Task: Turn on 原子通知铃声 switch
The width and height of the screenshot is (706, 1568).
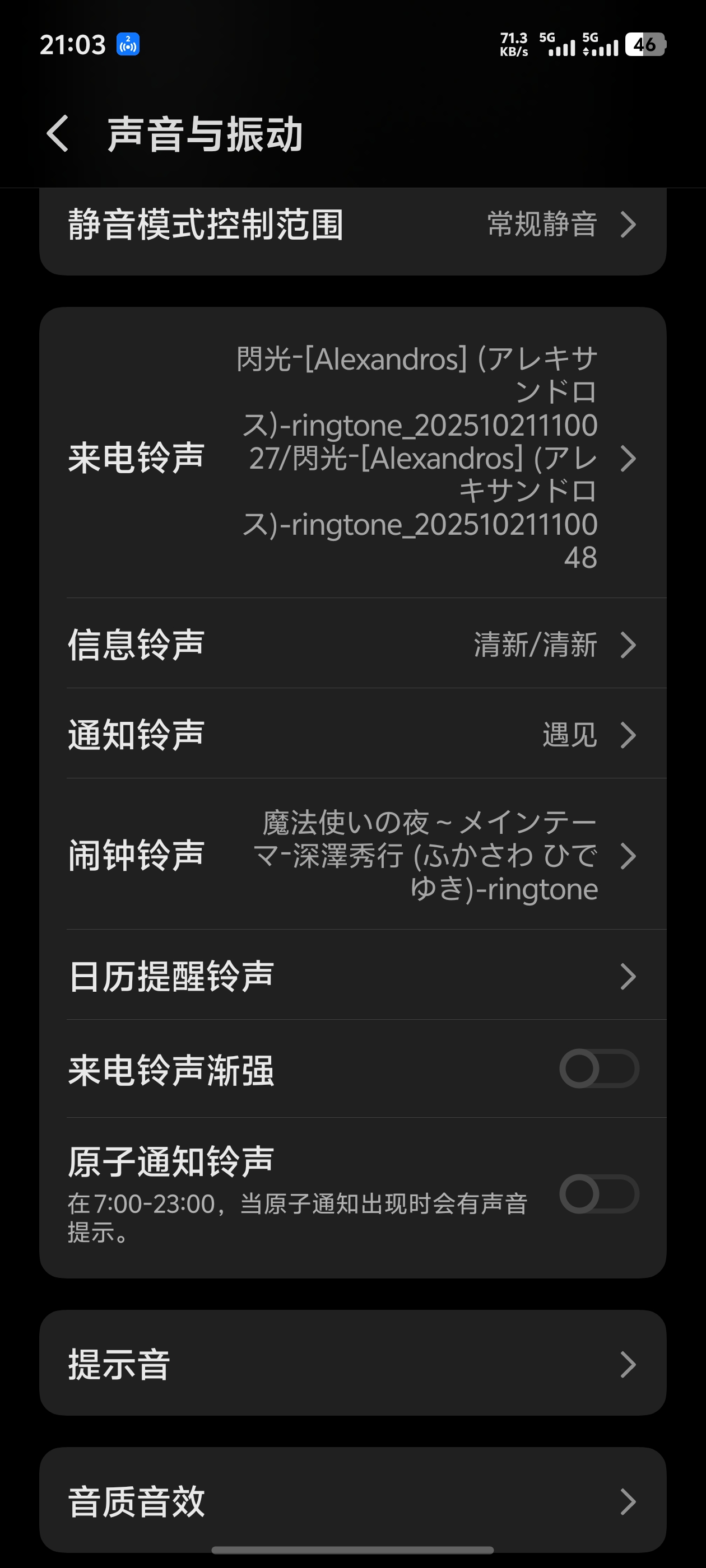Action: point(599,1194)
